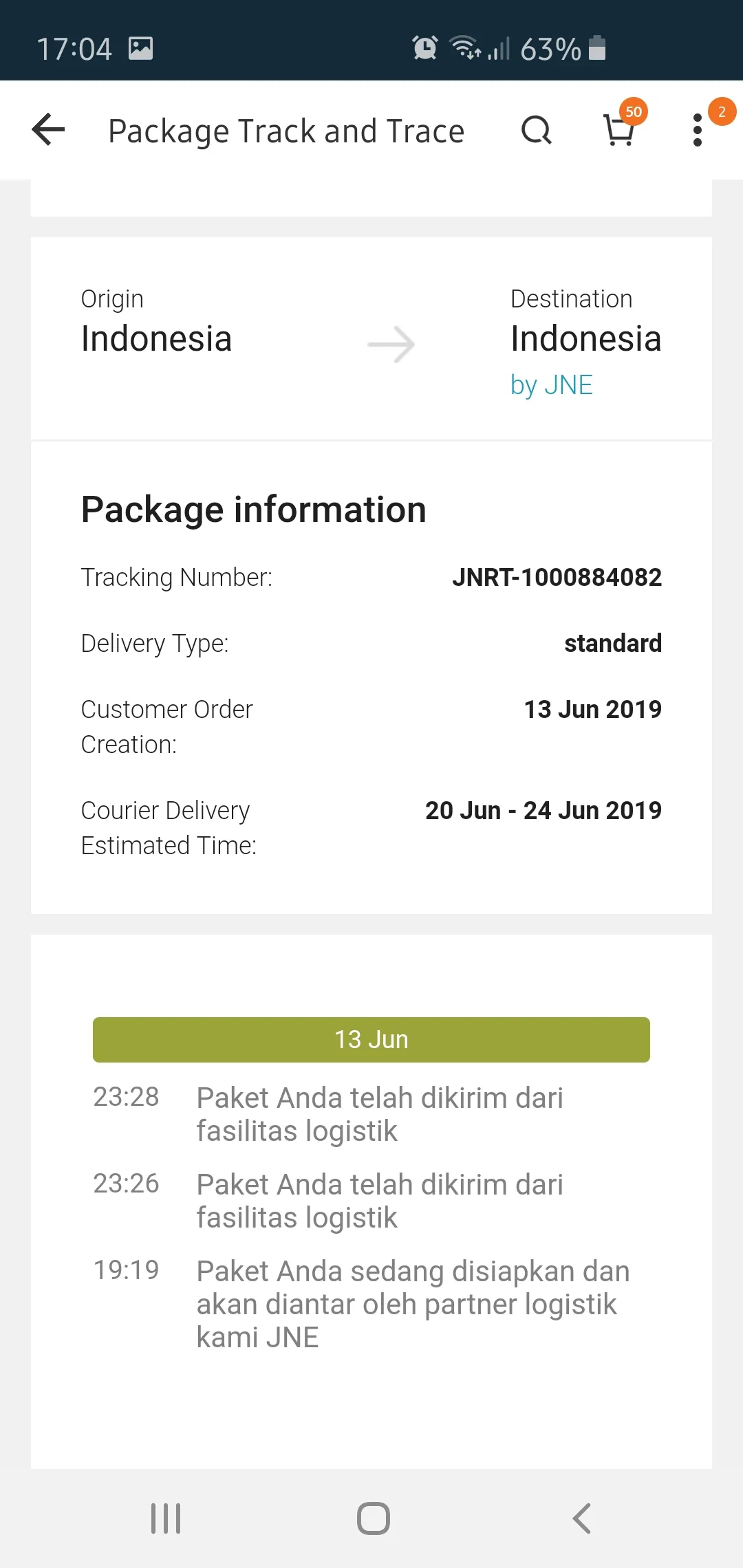The height and width of the screenshot is (1568, 743).
Task: Tap the tracking number JNRT-1000884082
Action: [557, 577]
